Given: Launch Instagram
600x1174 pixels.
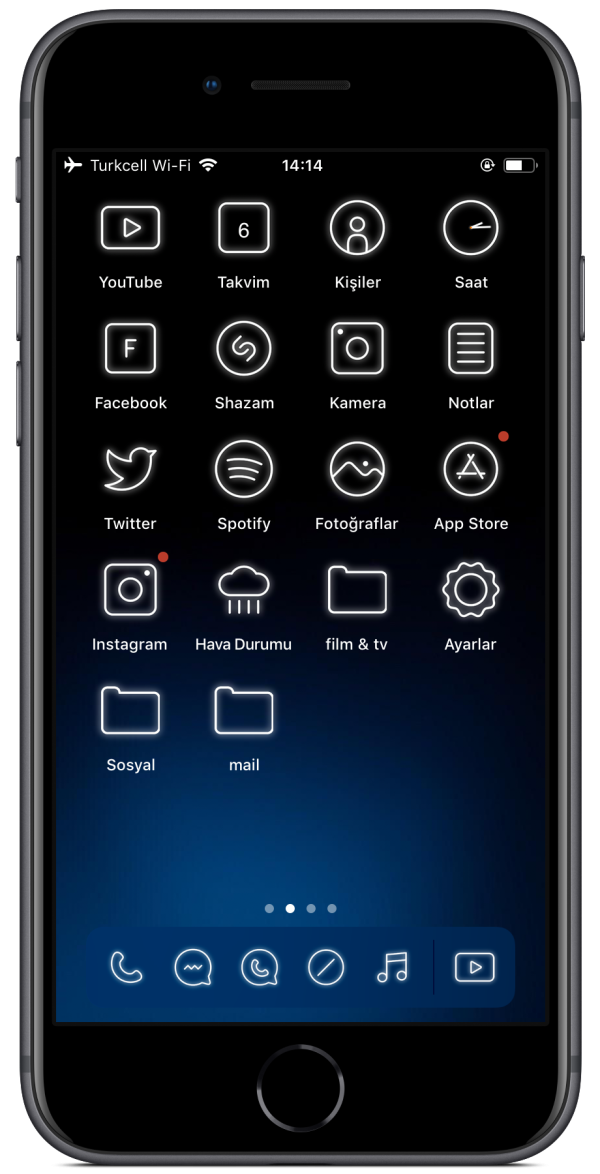Looking at the screenshot, I should 131,590.
